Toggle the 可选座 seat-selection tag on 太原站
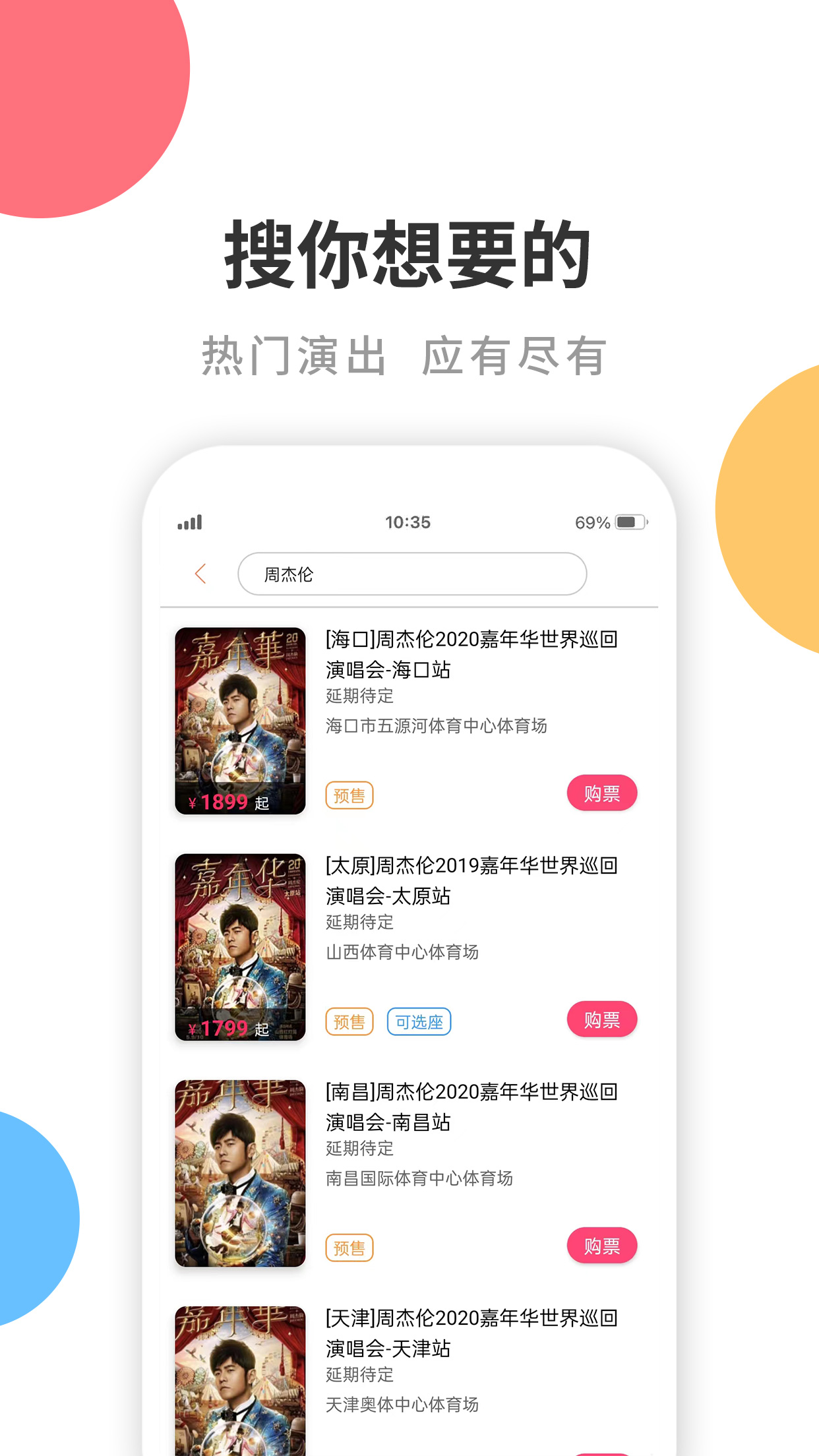The height and width of the screenshot is (1456, 819). point(419,1021)
